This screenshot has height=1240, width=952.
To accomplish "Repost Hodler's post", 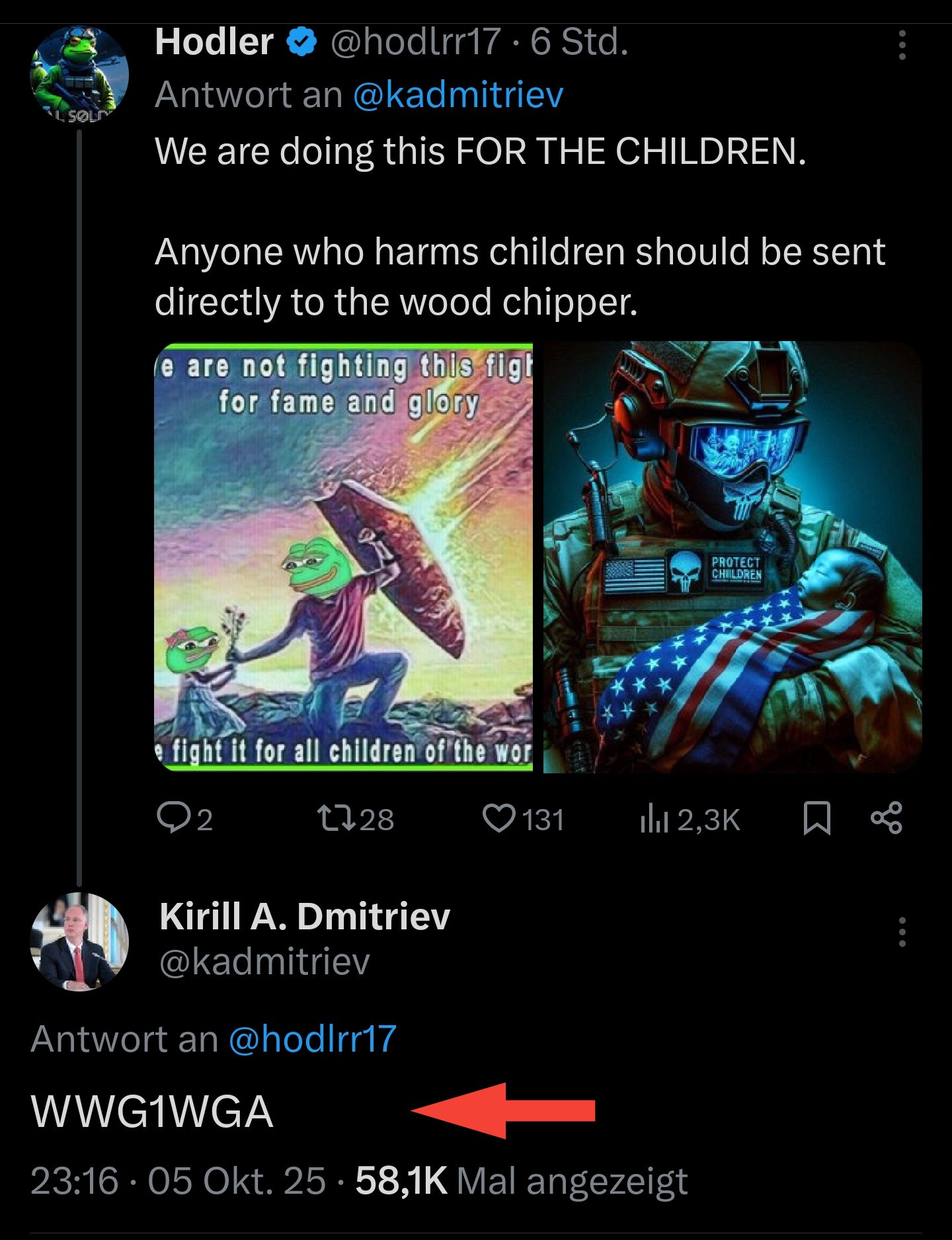I will [x=356, y=820].
